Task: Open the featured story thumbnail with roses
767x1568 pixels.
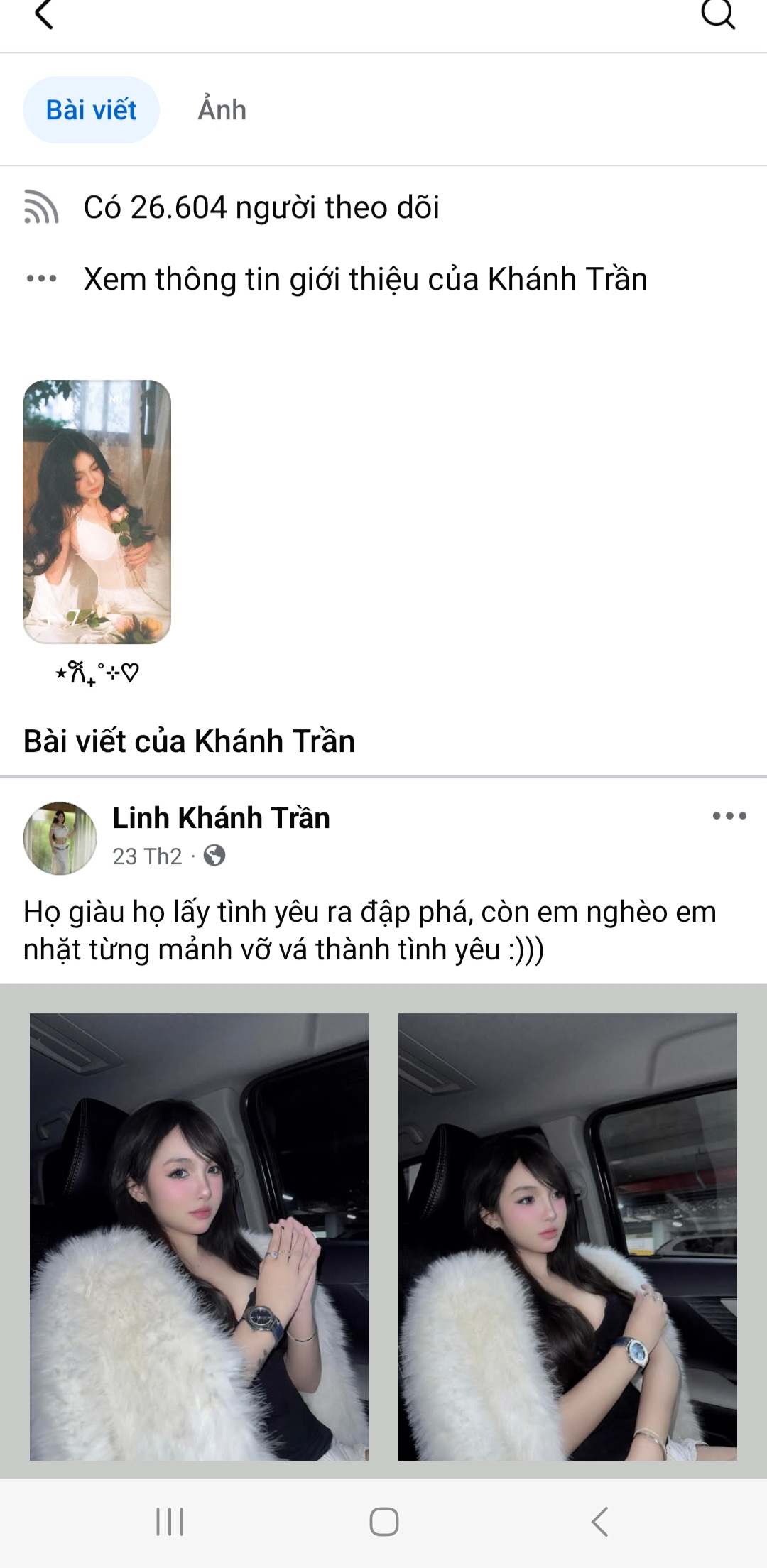Action: point(97,511)
